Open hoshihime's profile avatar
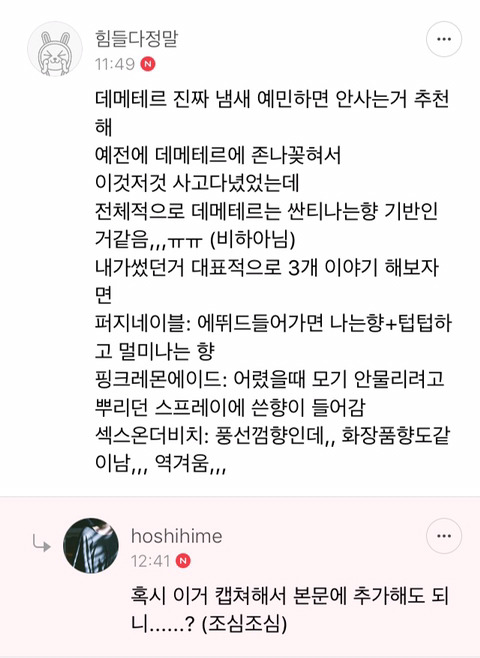The image size is (480, 658). [x=91, y=546]
